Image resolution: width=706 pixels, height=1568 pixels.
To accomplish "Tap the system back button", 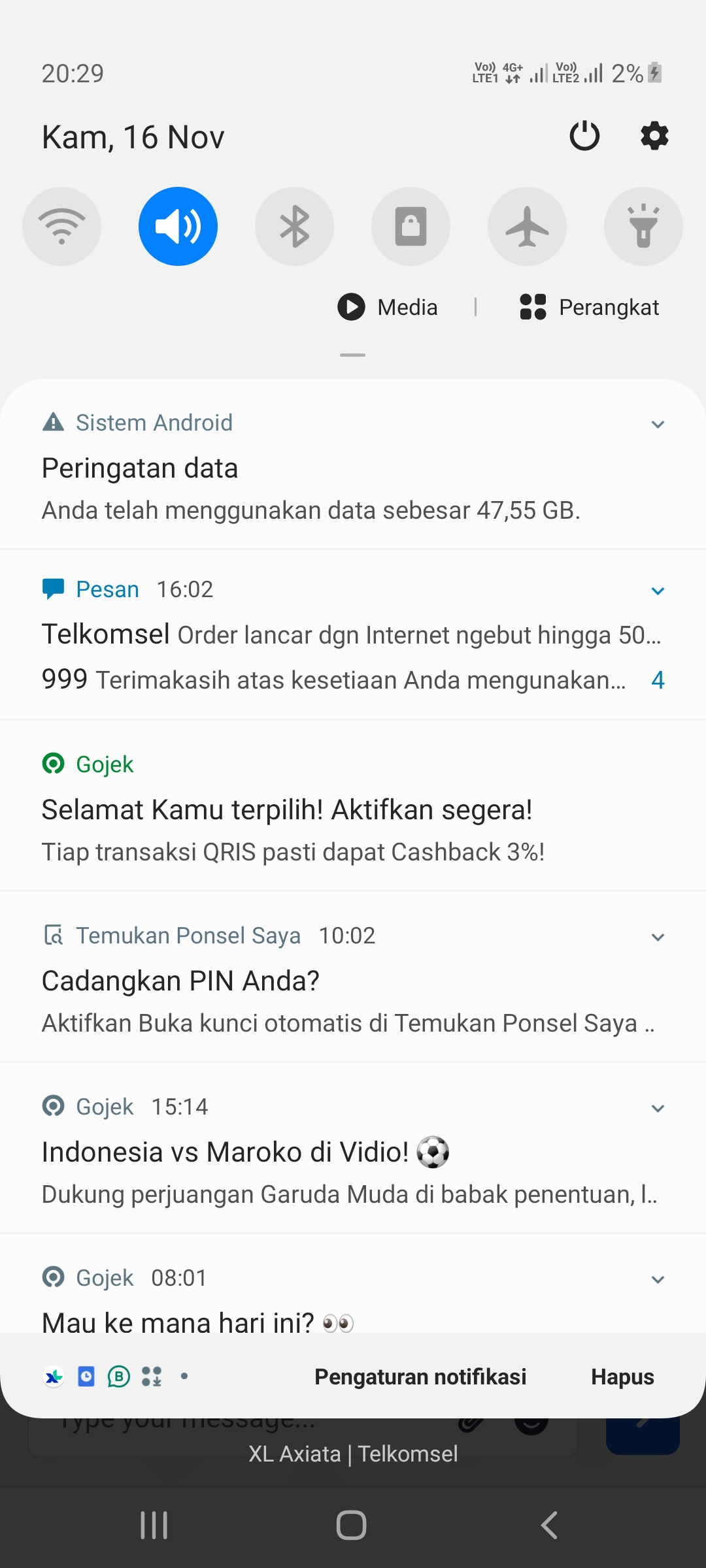I will tap(549, 1525).
